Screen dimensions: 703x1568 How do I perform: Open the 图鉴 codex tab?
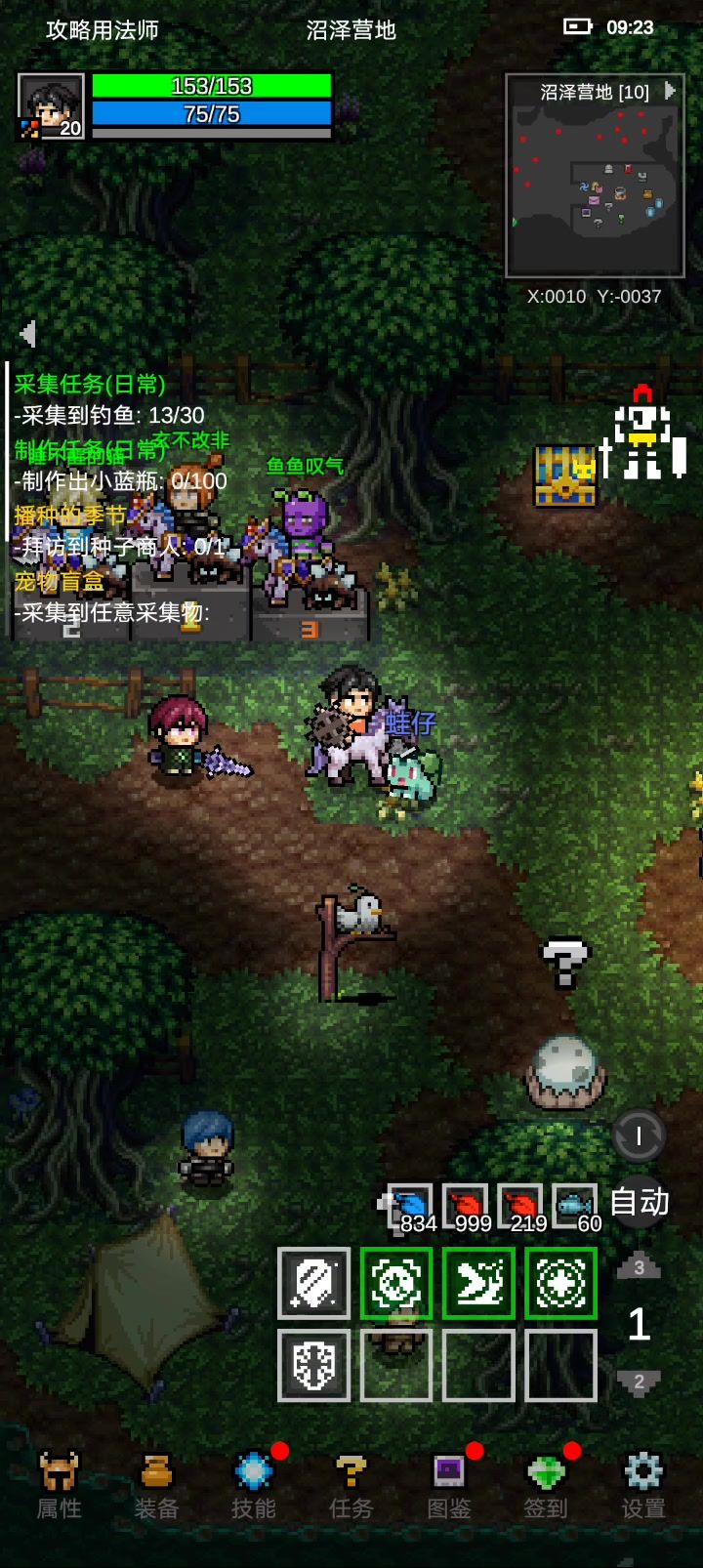point(449,1486)
